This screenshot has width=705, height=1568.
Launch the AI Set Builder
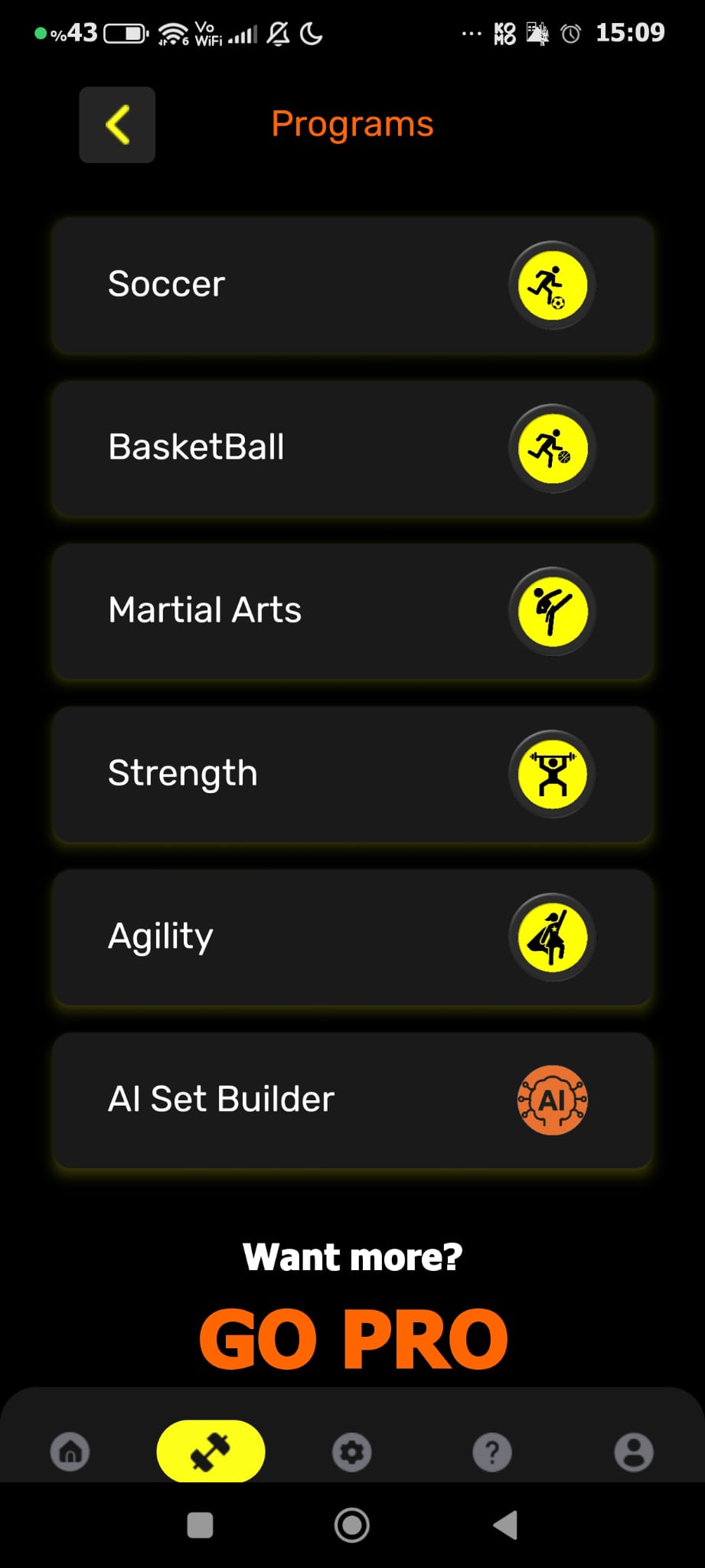(352, 1100)
